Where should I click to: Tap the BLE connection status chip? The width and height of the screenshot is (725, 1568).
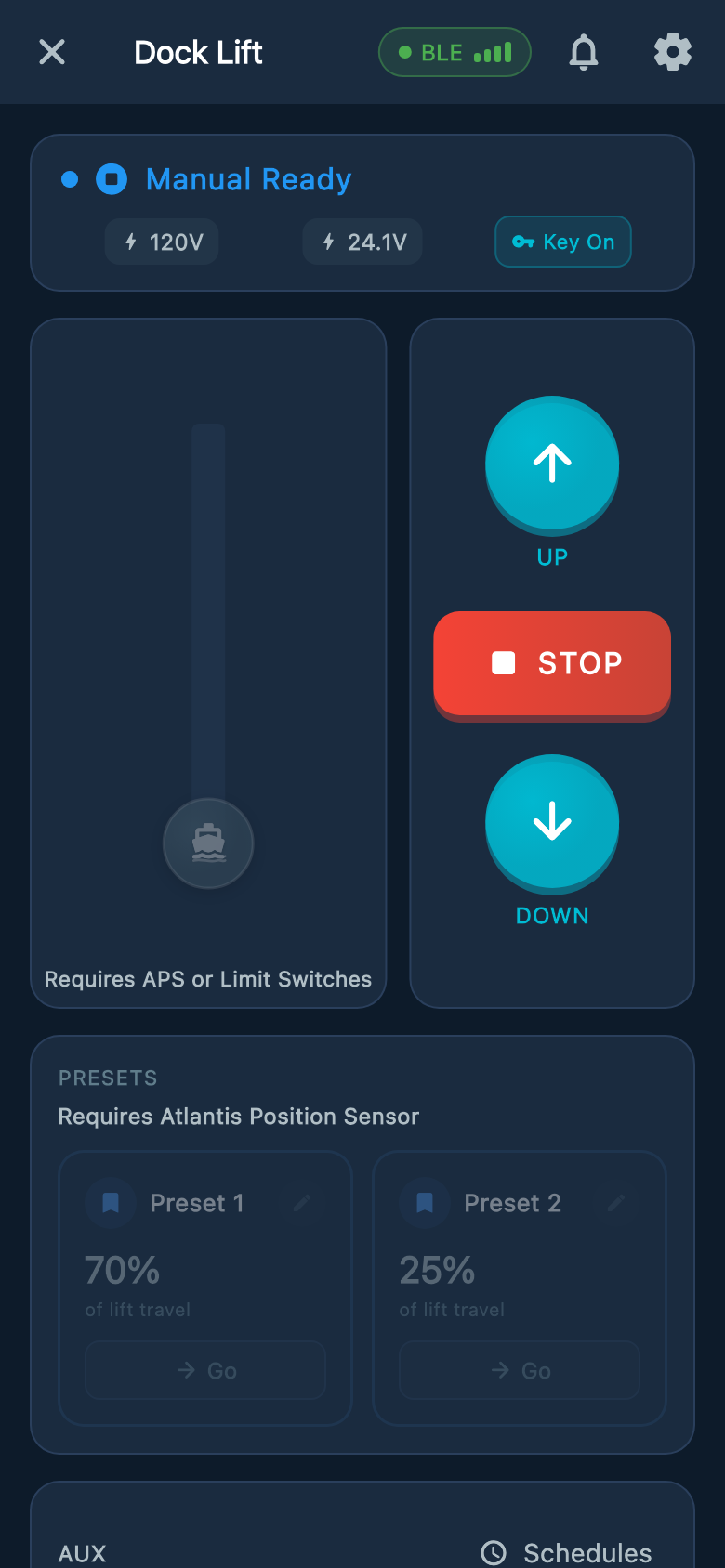click(455, 52)
